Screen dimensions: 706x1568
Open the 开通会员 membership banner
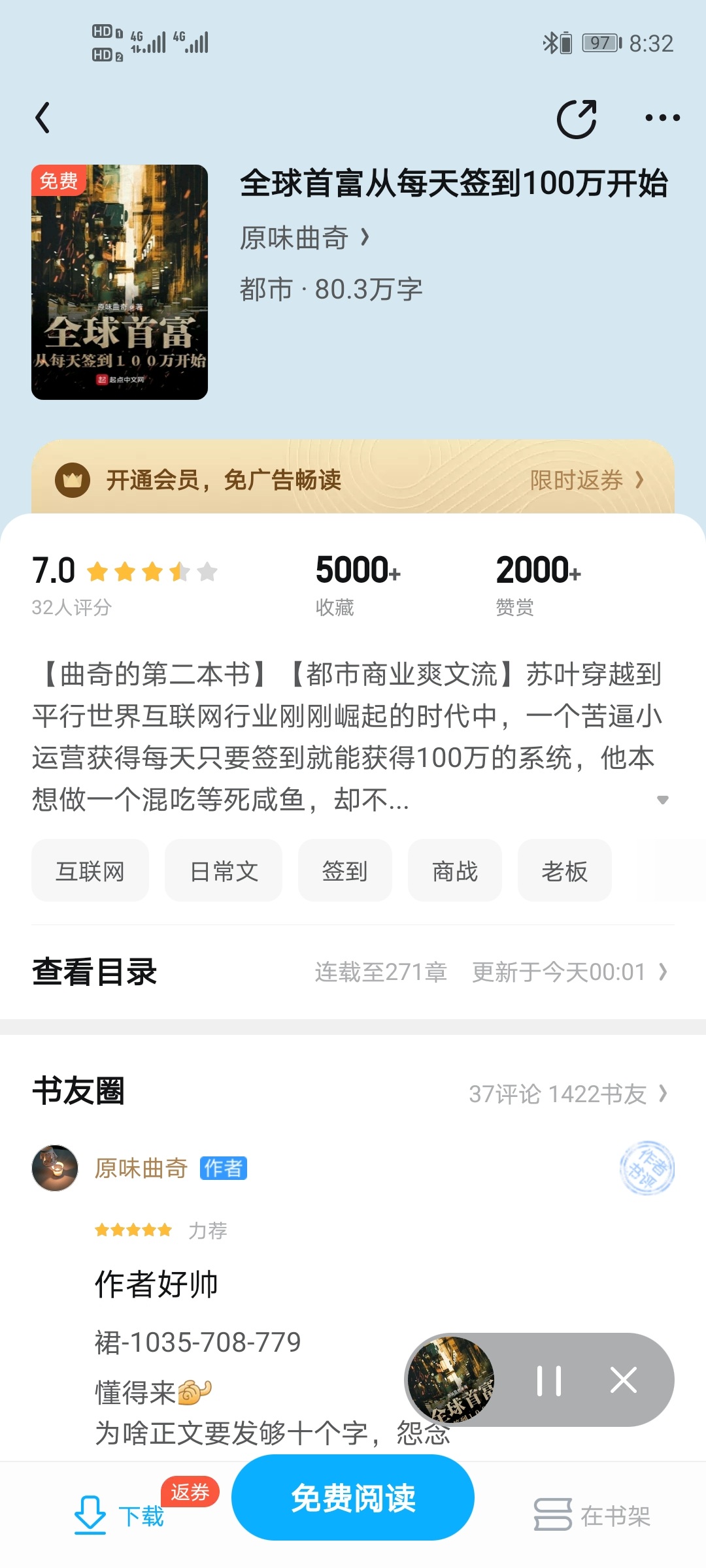tap(353, 480)
